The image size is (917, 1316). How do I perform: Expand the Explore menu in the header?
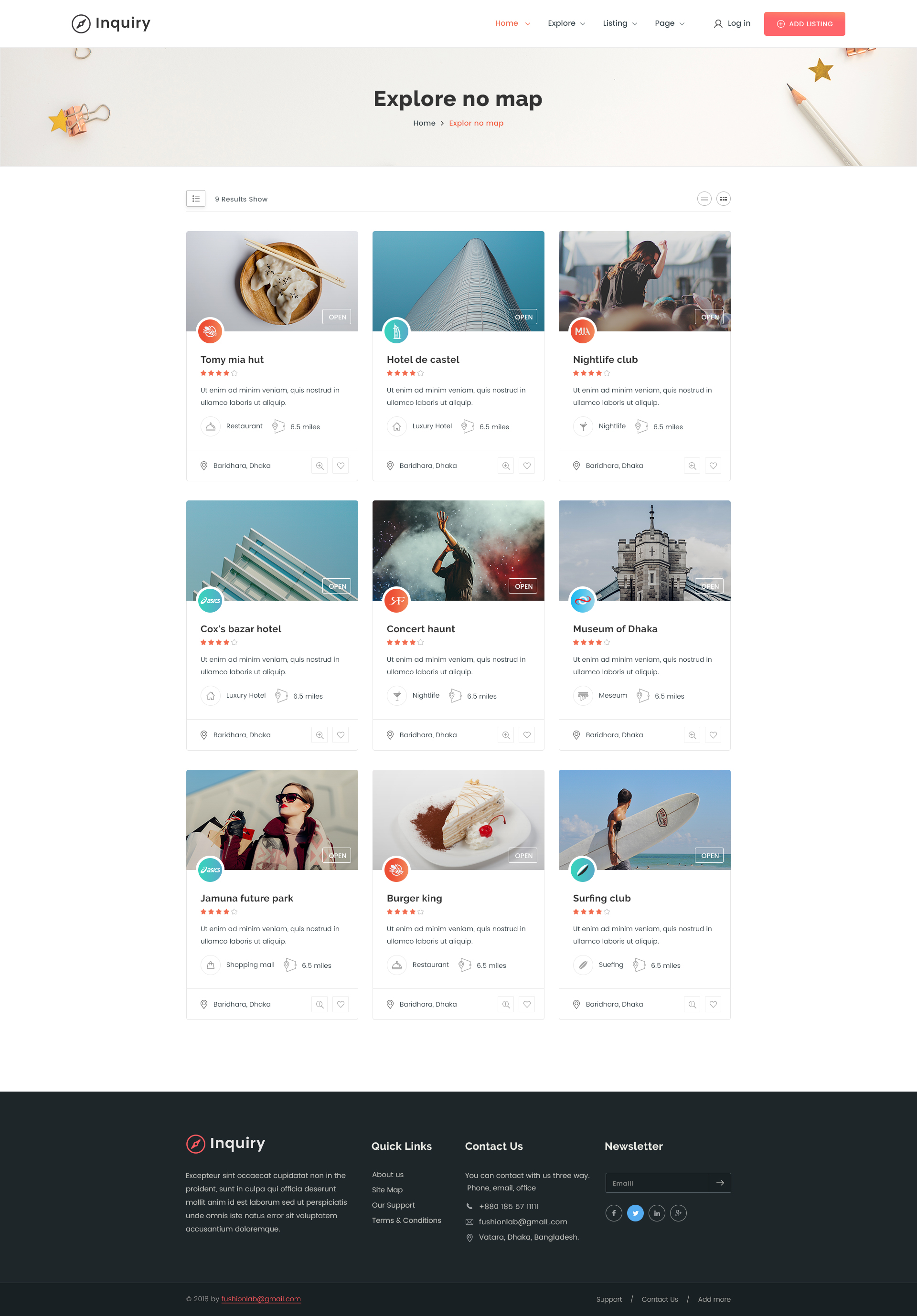pos(565,23)
